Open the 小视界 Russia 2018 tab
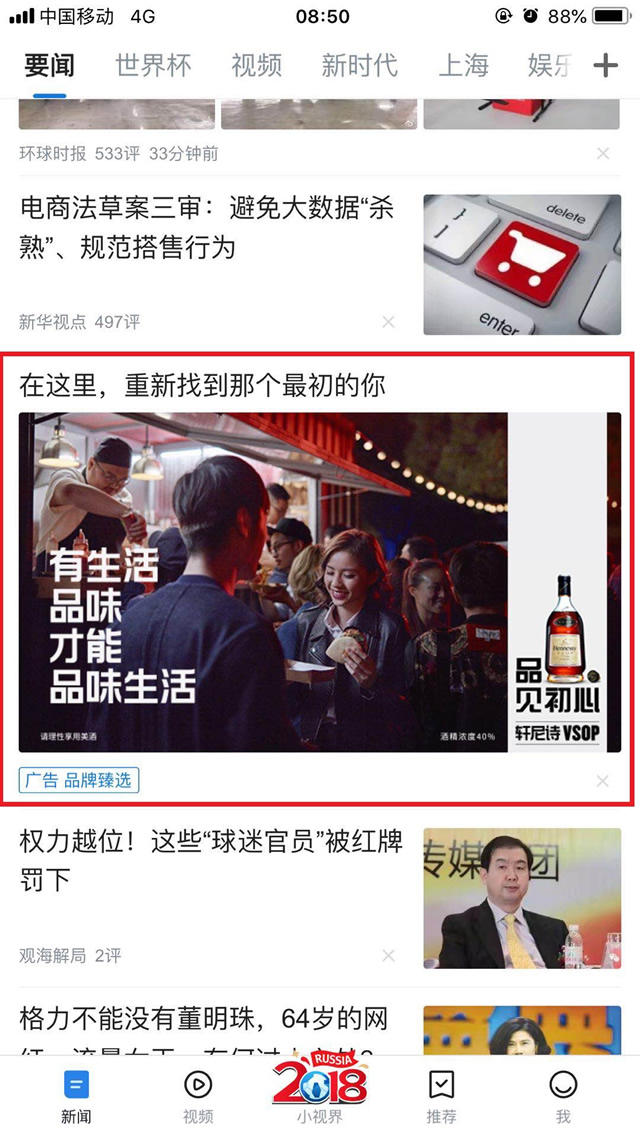This screenshot has height=1138, width=640. (x=319, y=1092)
